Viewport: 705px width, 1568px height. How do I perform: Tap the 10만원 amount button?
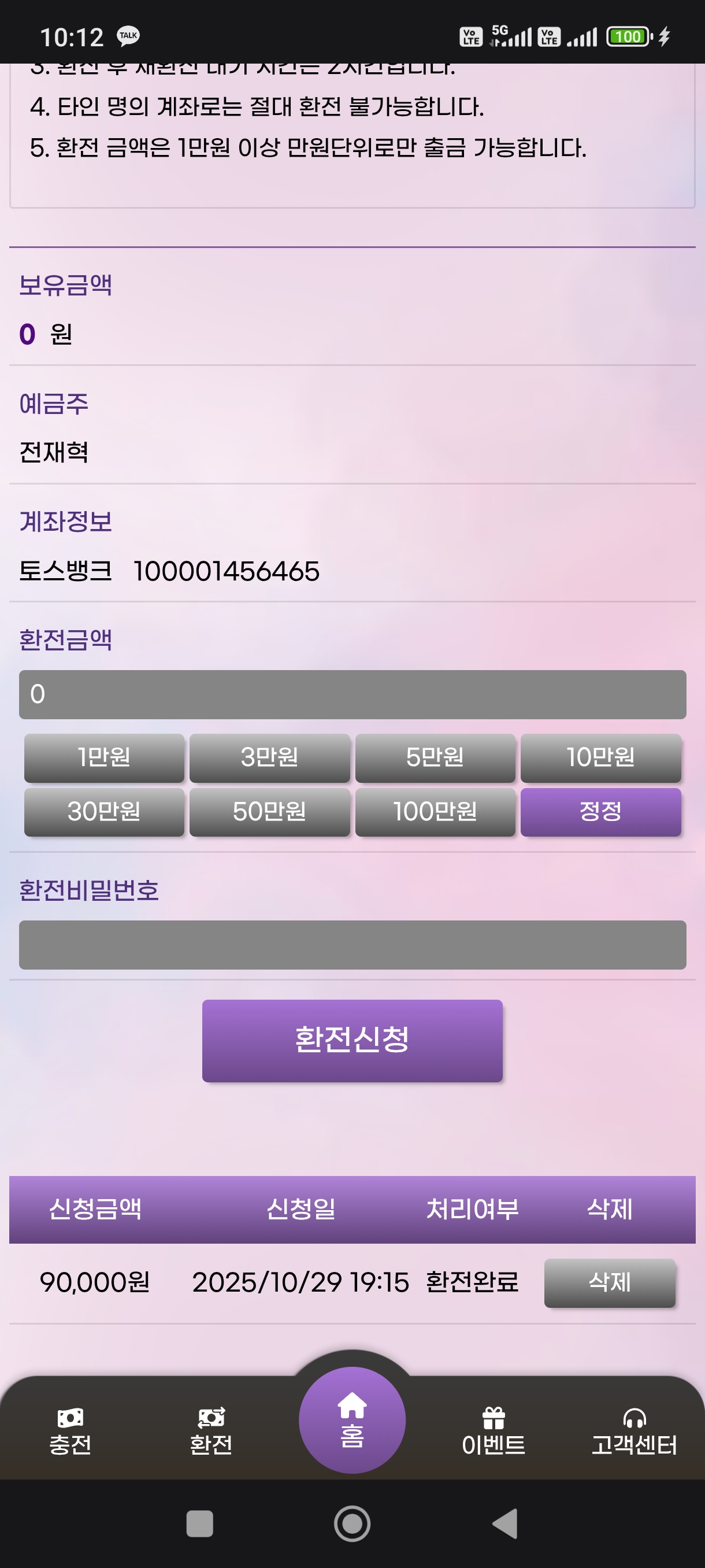[600, 757]
